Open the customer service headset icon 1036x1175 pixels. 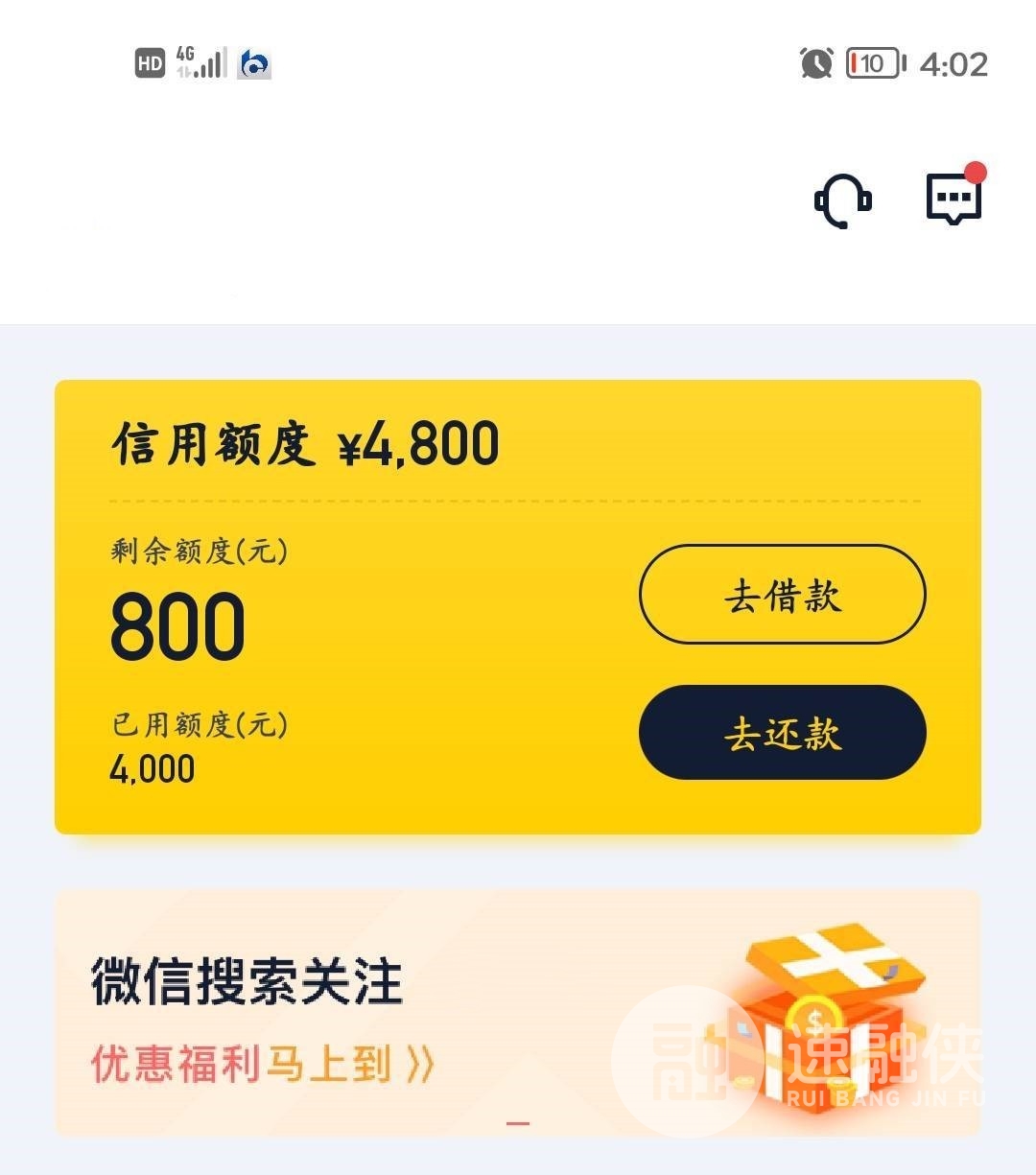[842, 200]
